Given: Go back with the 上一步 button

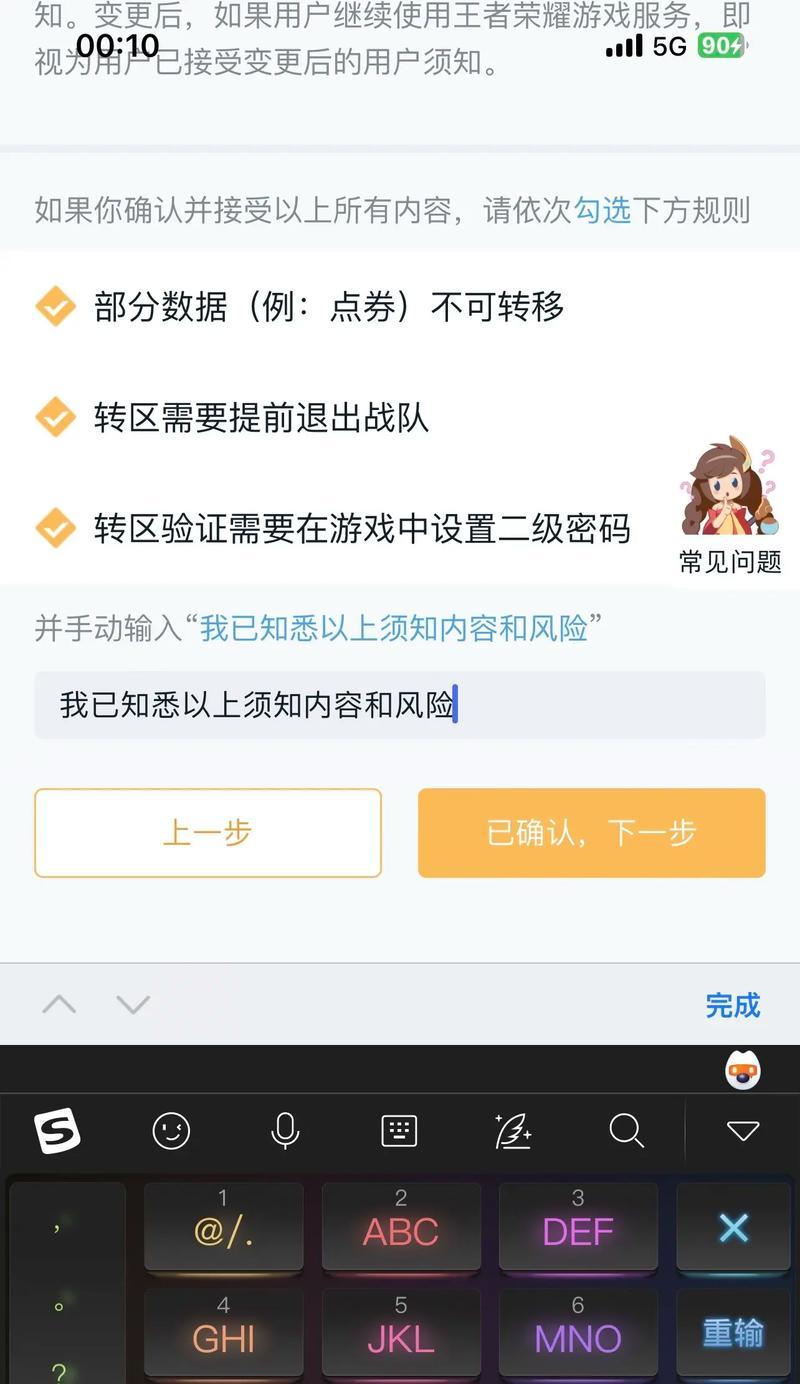Looking at the screenshot, I should coord(208,833).
